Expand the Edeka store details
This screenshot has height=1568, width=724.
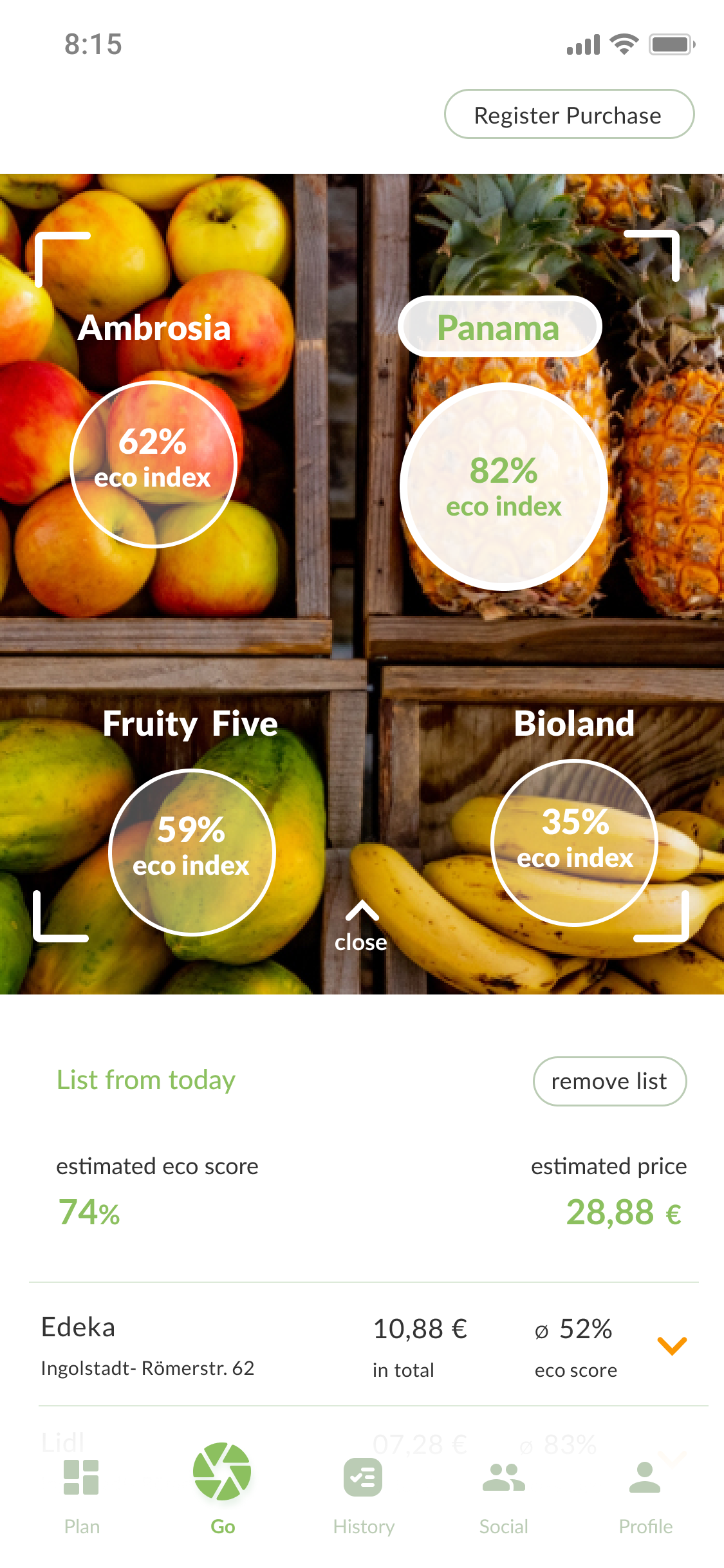(671, 1345)
